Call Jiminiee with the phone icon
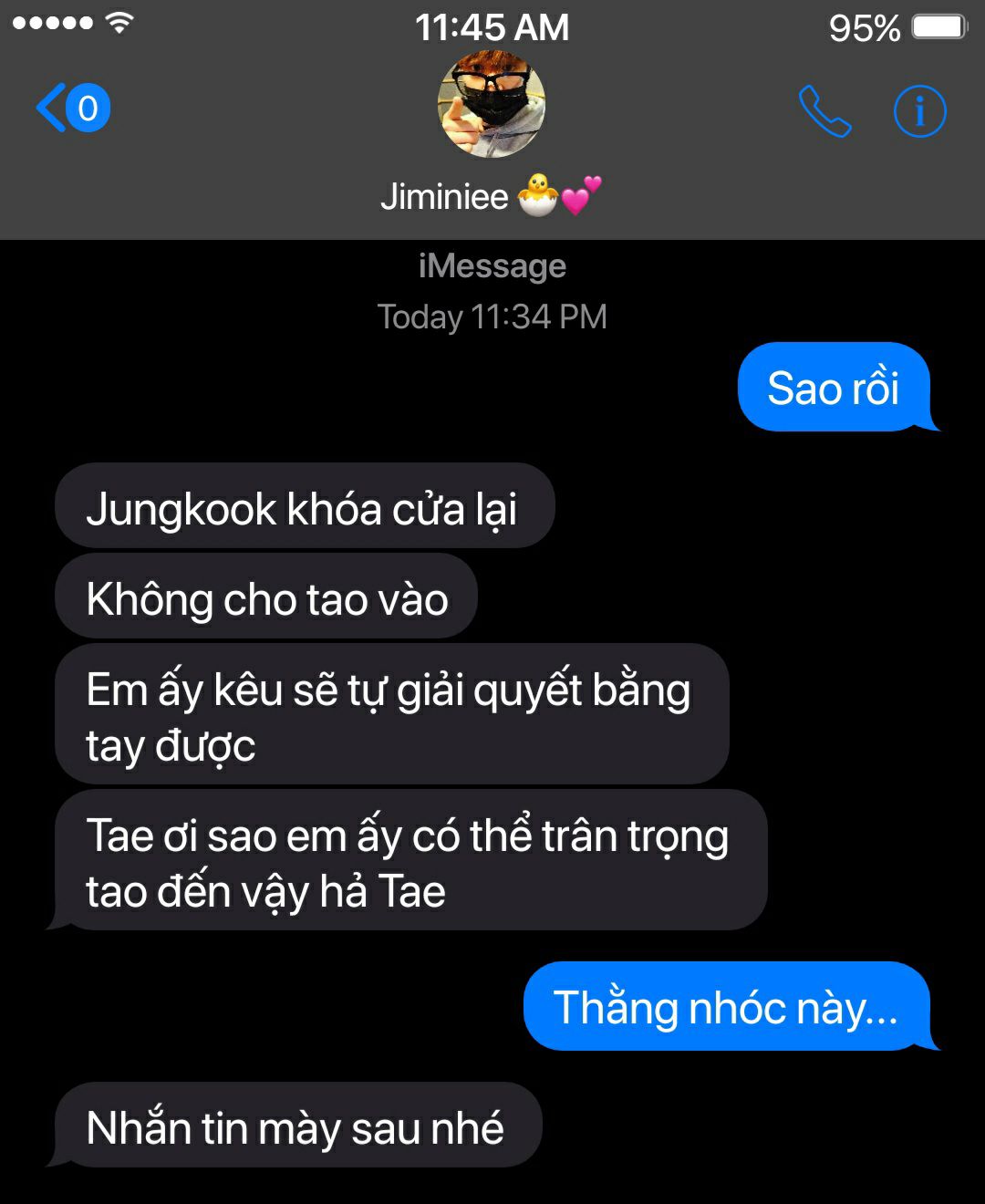Screen dimensions: 985x1204 824,111
